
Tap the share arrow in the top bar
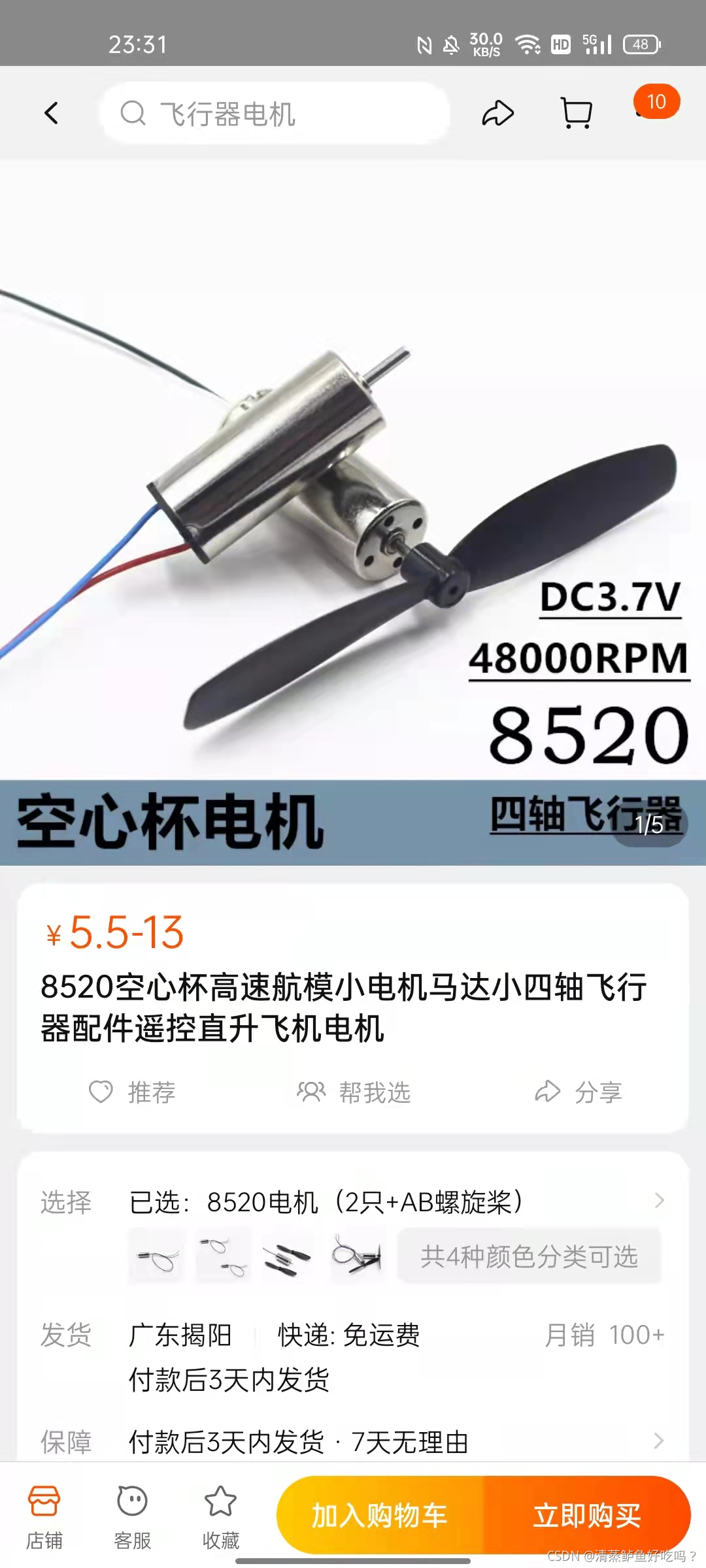click(x=498, y=113)
